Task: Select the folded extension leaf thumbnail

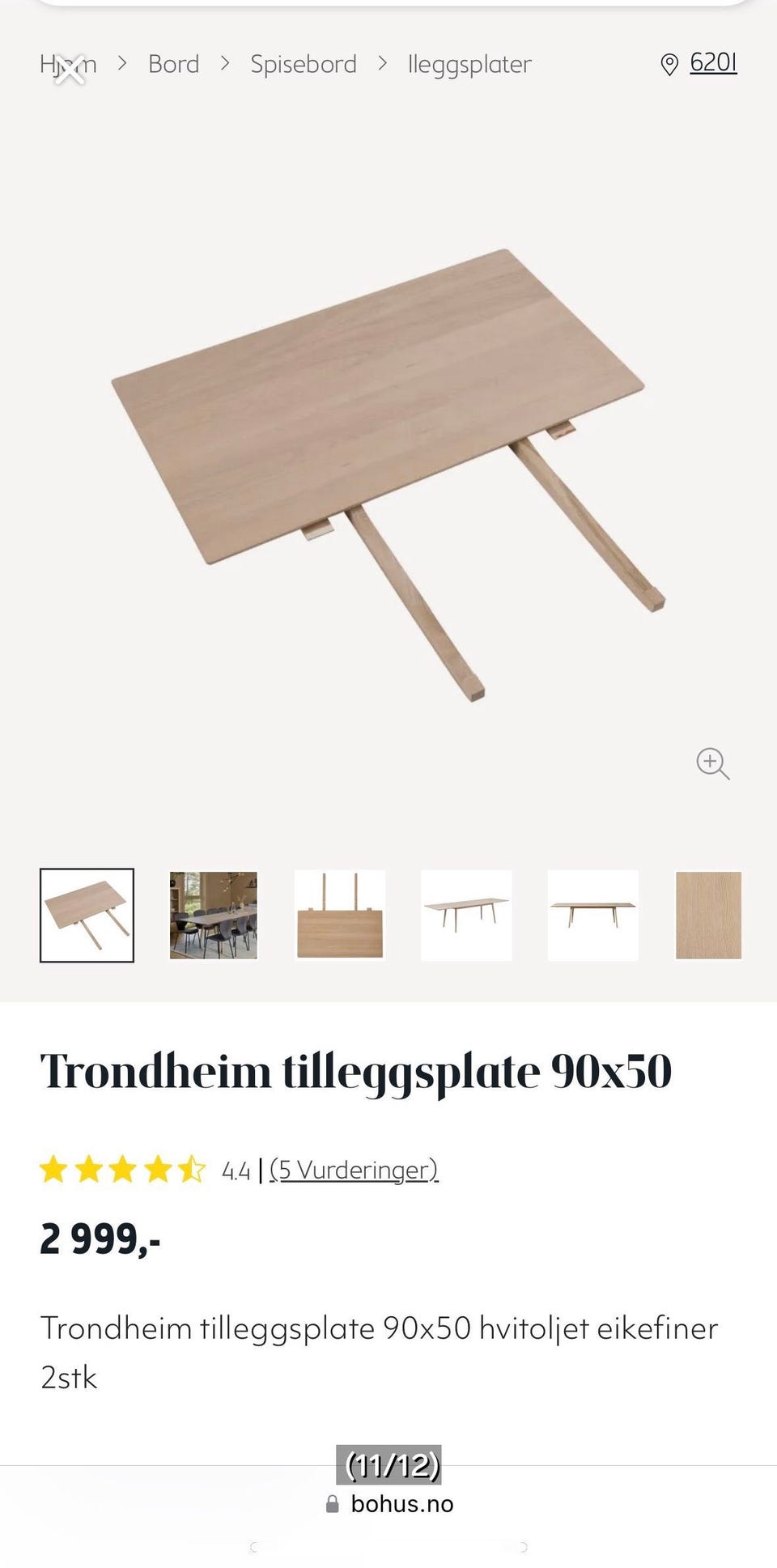Action: (340, 915)
